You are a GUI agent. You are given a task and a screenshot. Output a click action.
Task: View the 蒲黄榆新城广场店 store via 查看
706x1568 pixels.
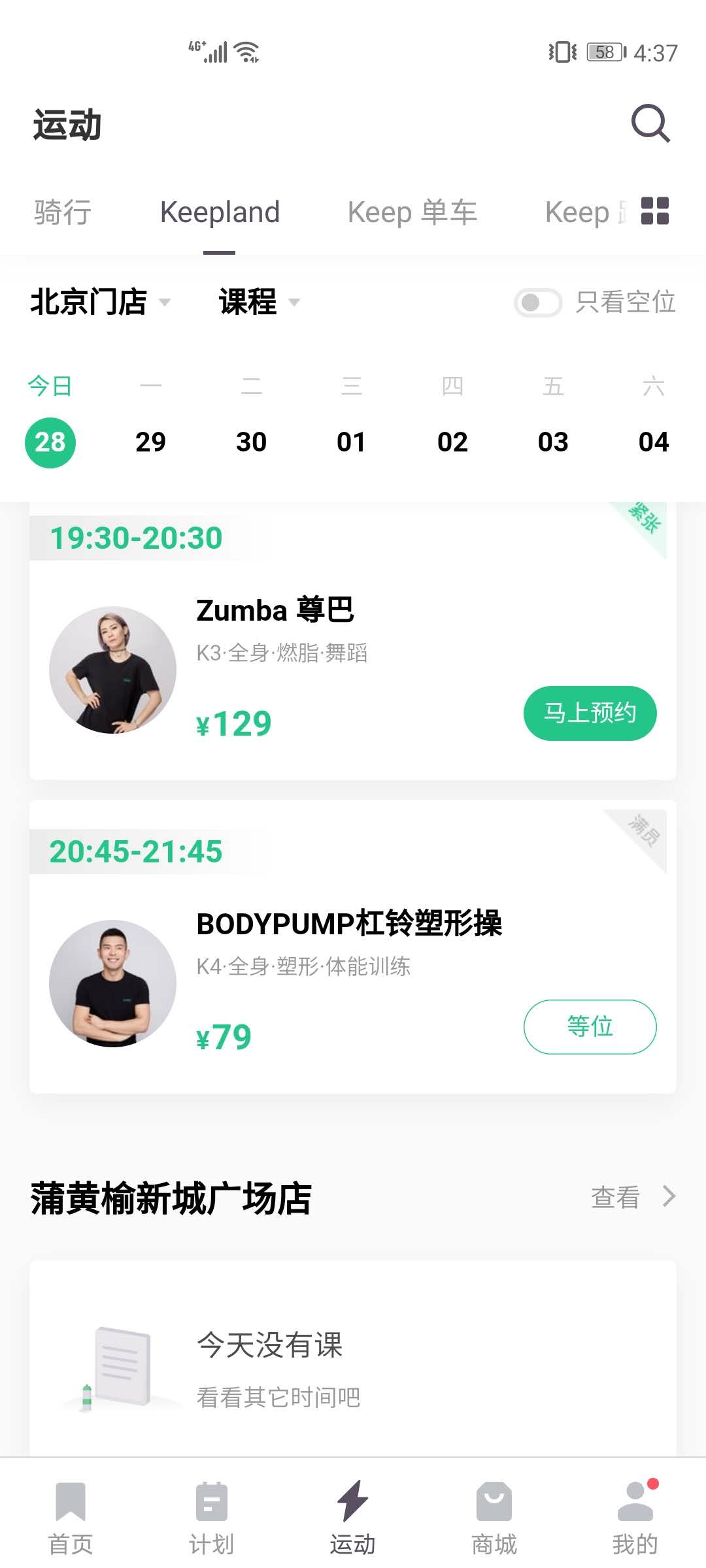pyautogui.click(x=631, y=1197)
